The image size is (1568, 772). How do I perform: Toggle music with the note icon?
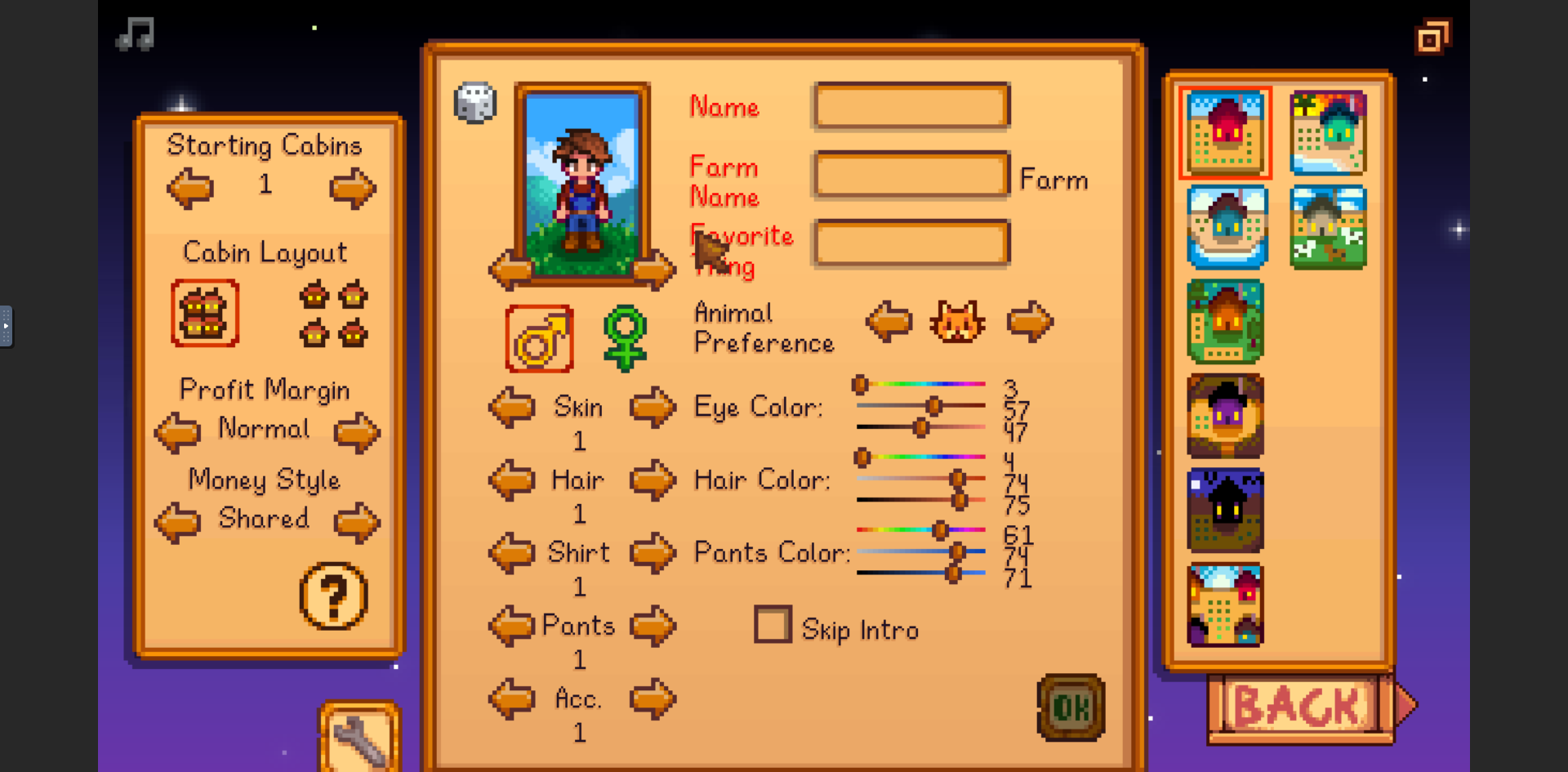pyautogui.click(x=136, y=34)
